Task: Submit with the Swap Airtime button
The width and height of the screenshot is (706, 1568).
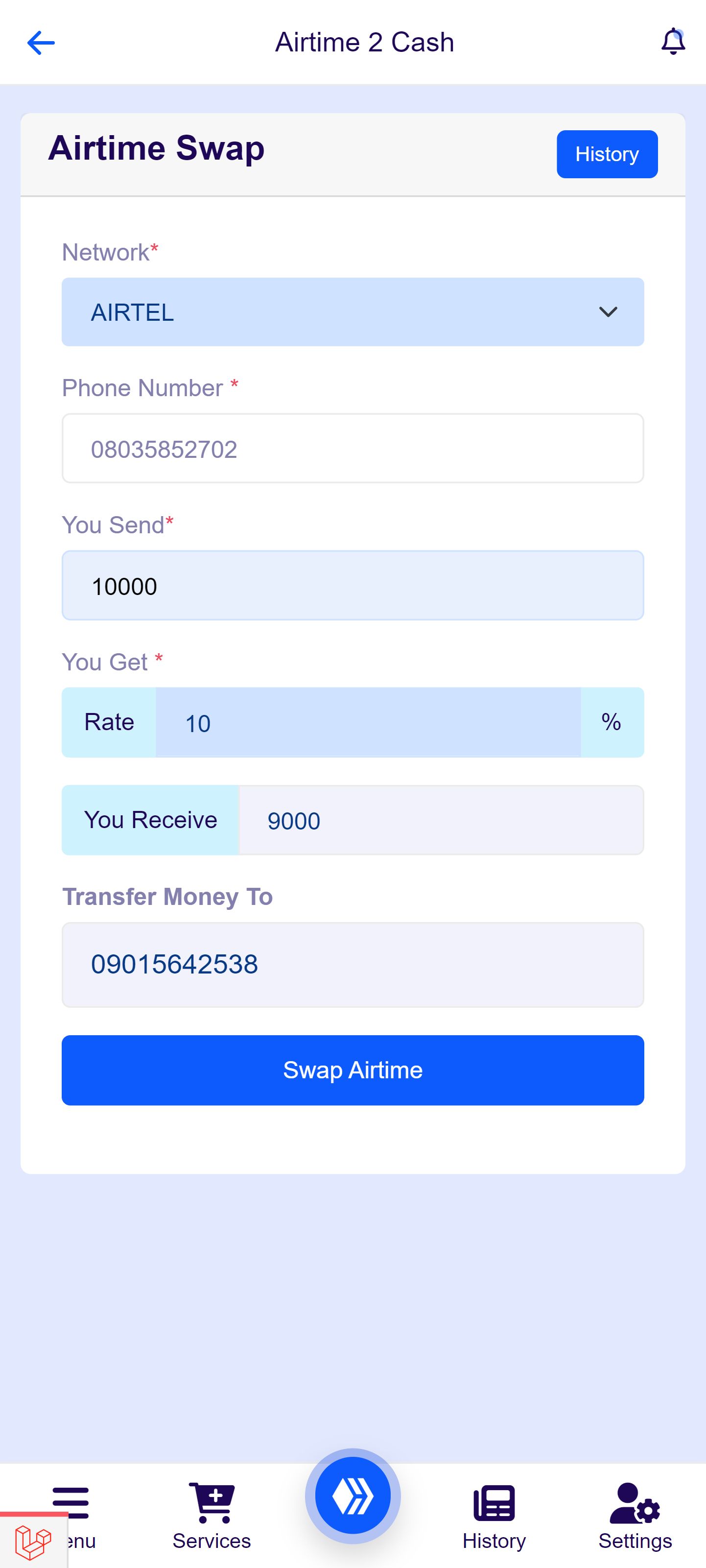Action: click(x=353, y=1070)
